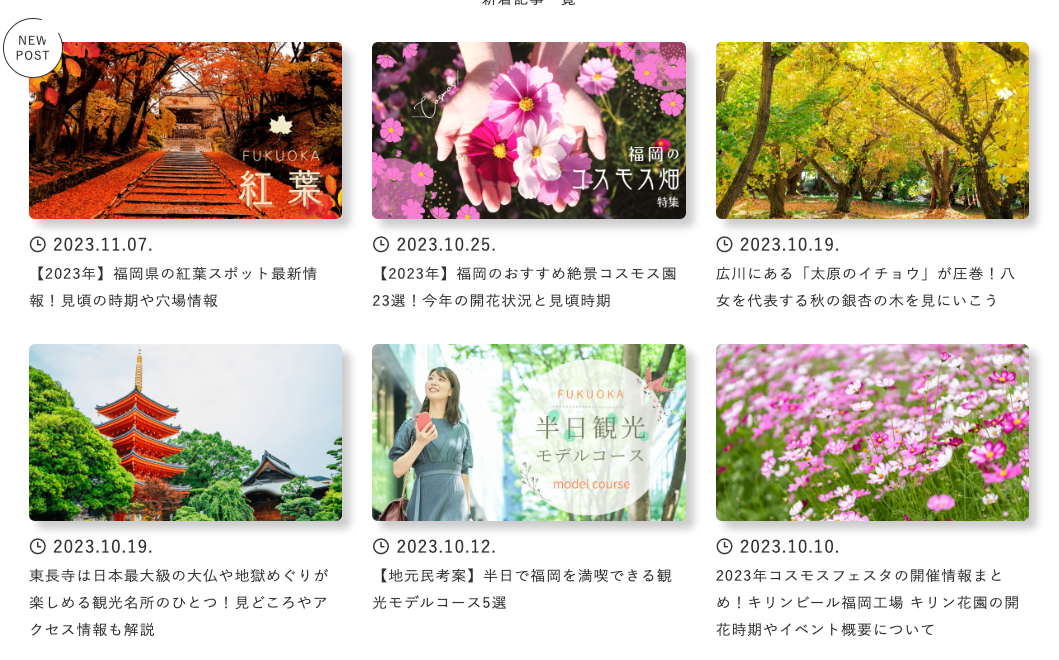Open the 半日観光モデルコース article card
Viewport: 1059px width, 660px height.
tap(528, 433)
